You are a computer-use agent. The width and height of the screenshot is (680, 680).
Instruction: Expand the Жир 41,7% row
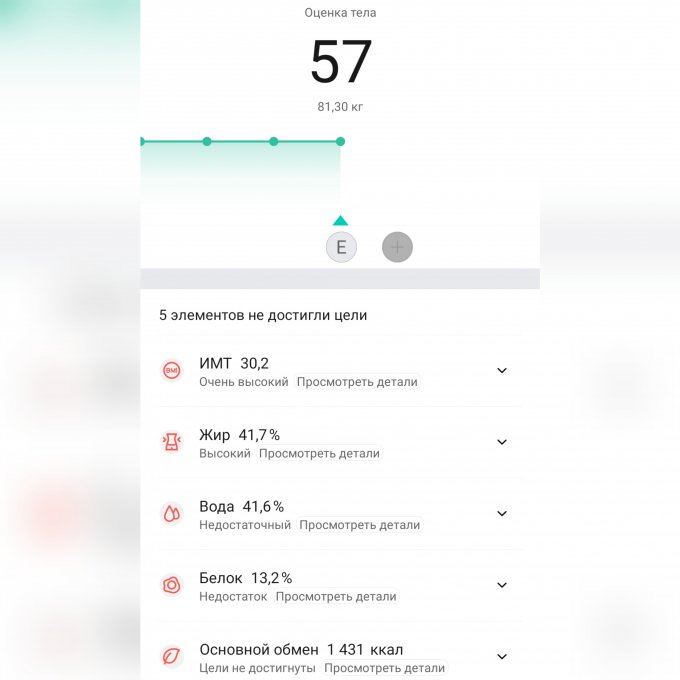(502, 442)
